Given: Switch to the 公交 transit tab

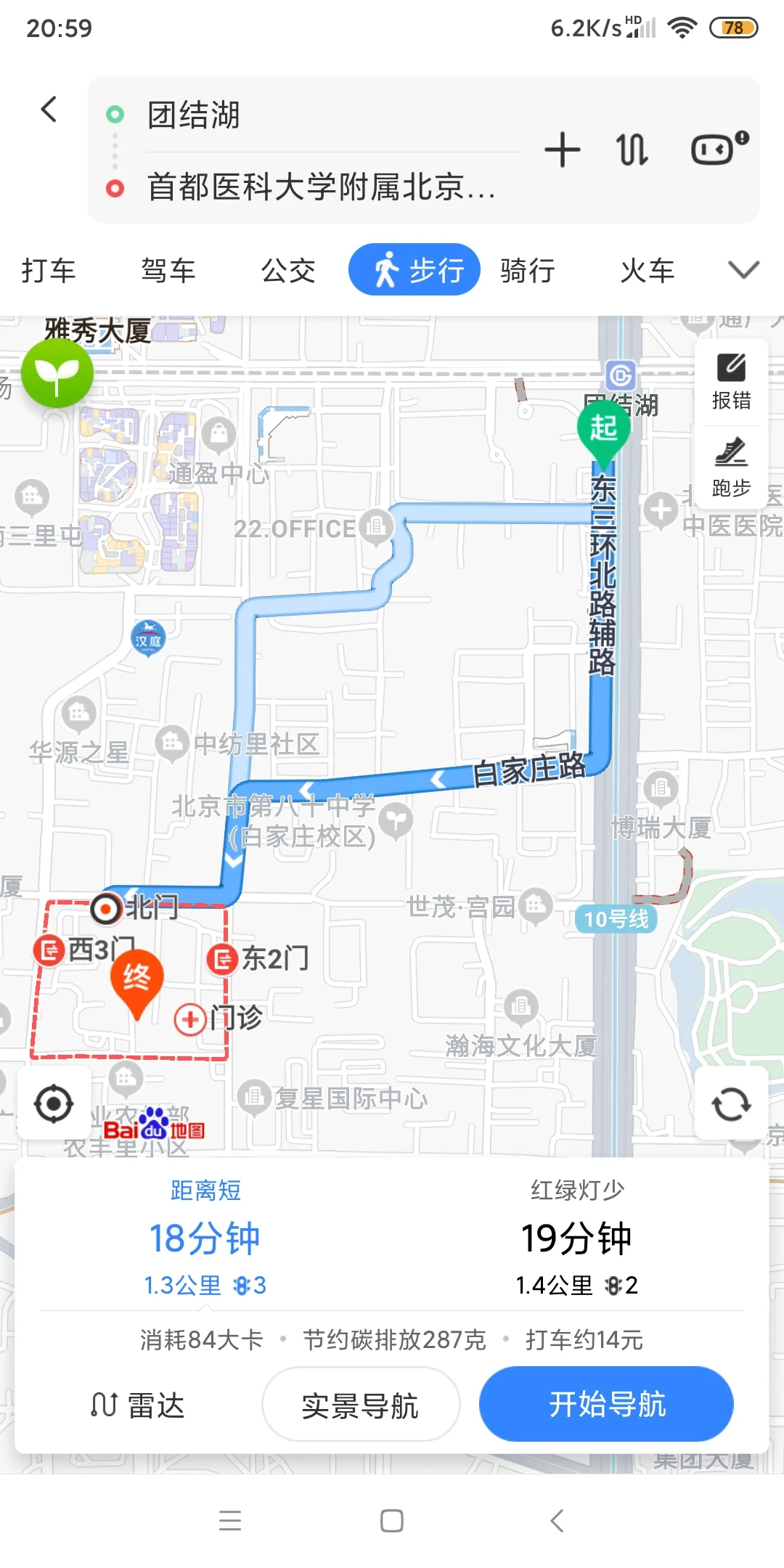Looking at the screenshot, I should click(x=287, y=269).
